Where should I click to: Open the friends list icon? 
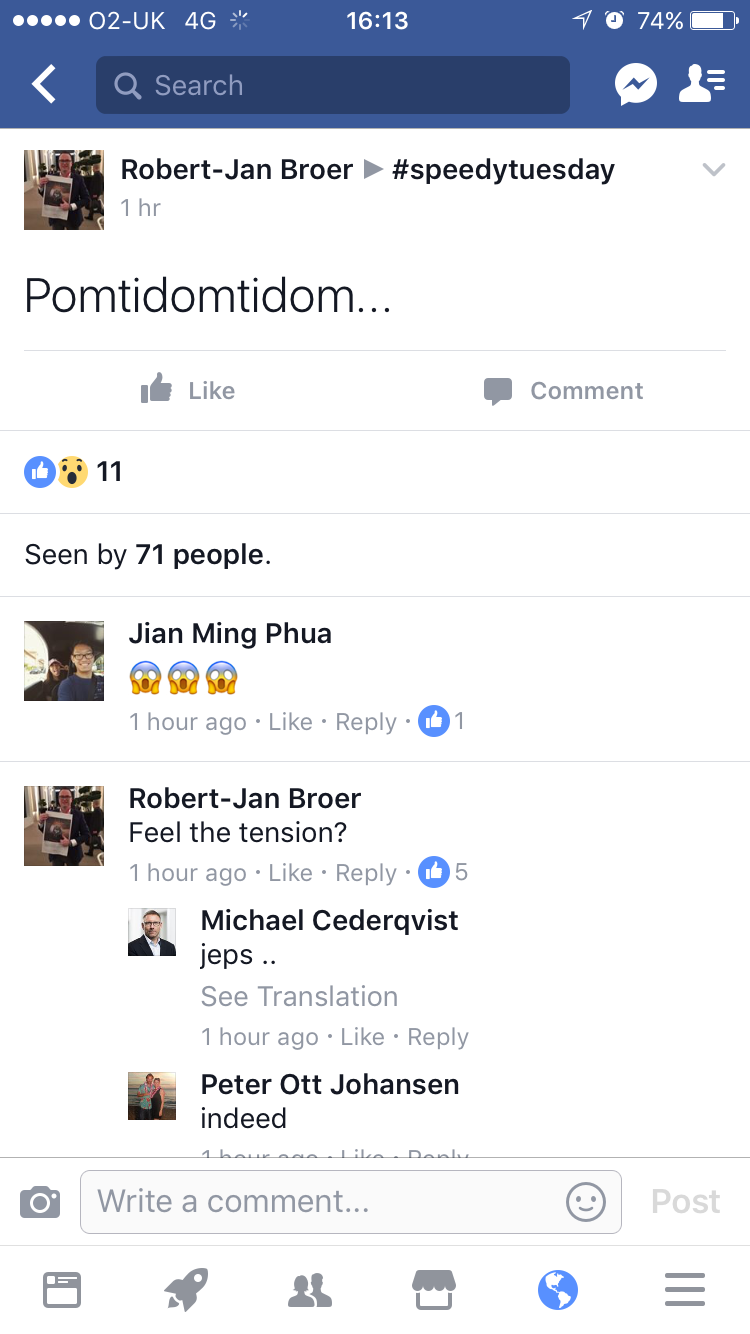click(x=701, y=85)
